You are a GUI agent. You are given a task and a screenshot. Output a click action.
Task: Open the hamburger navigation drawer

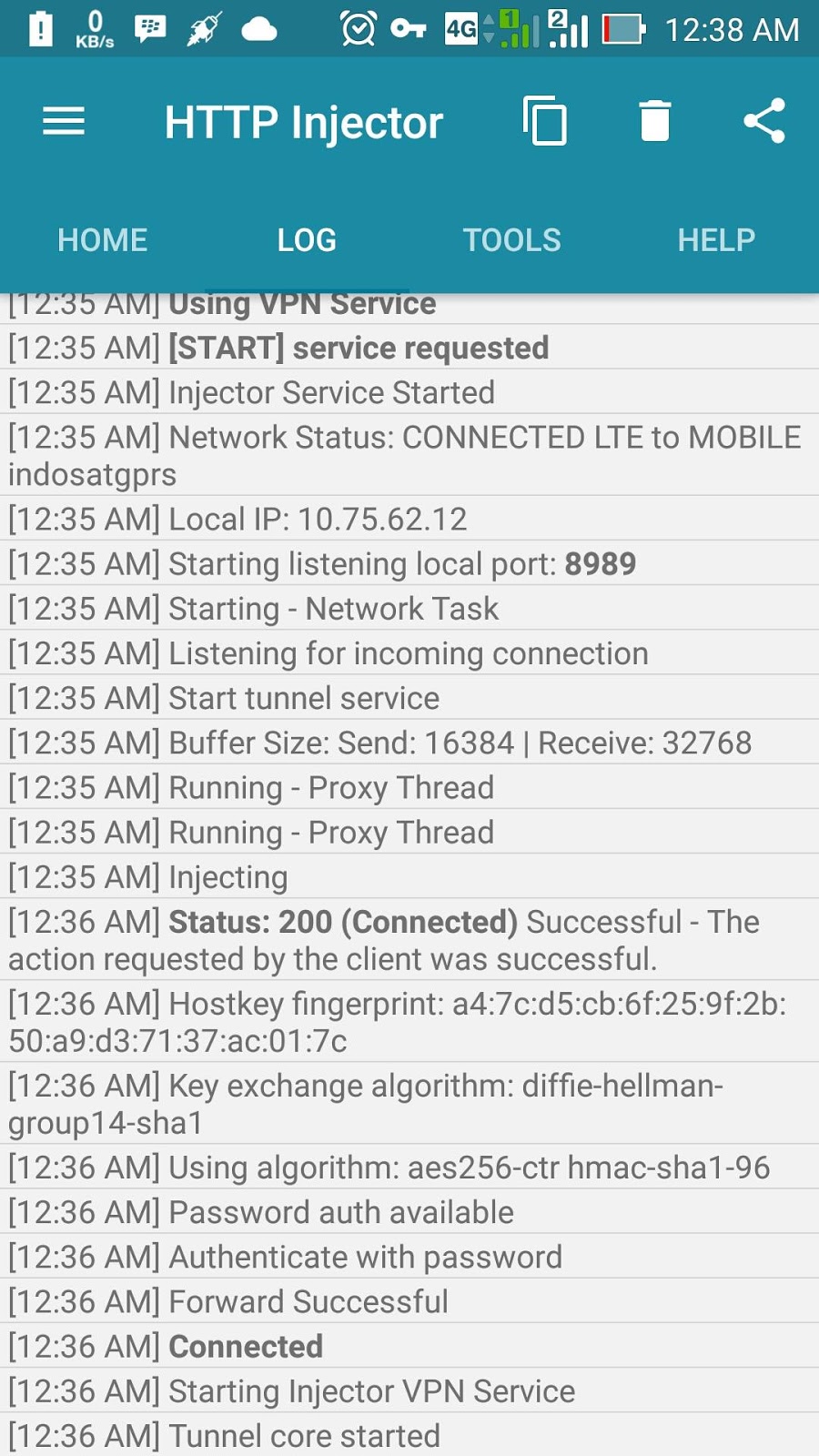[64, 121]
